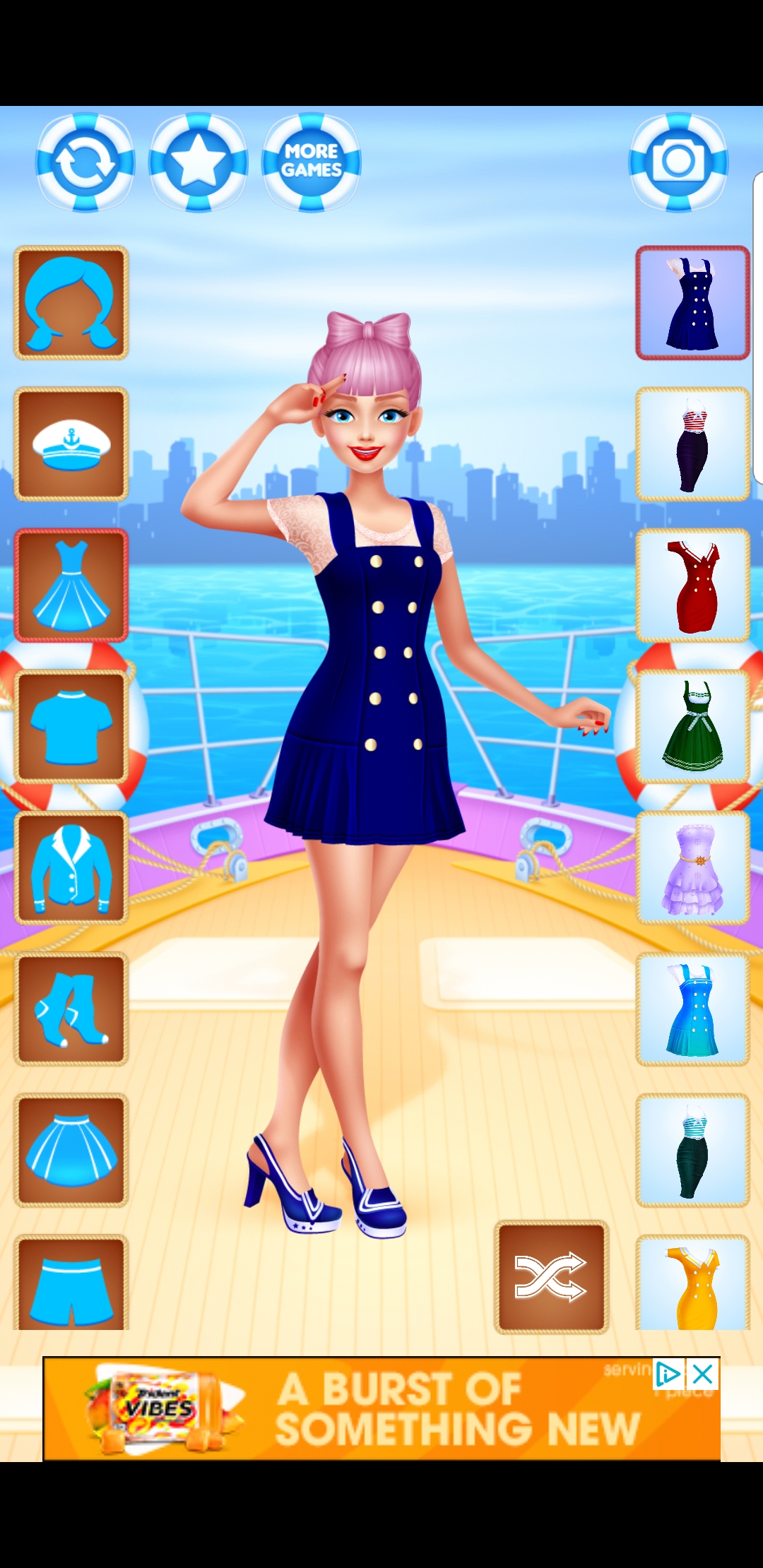This screenshot has width=763, height=1568.
Task: Choose the green flared dress
Action: click(x=693, y=727)
